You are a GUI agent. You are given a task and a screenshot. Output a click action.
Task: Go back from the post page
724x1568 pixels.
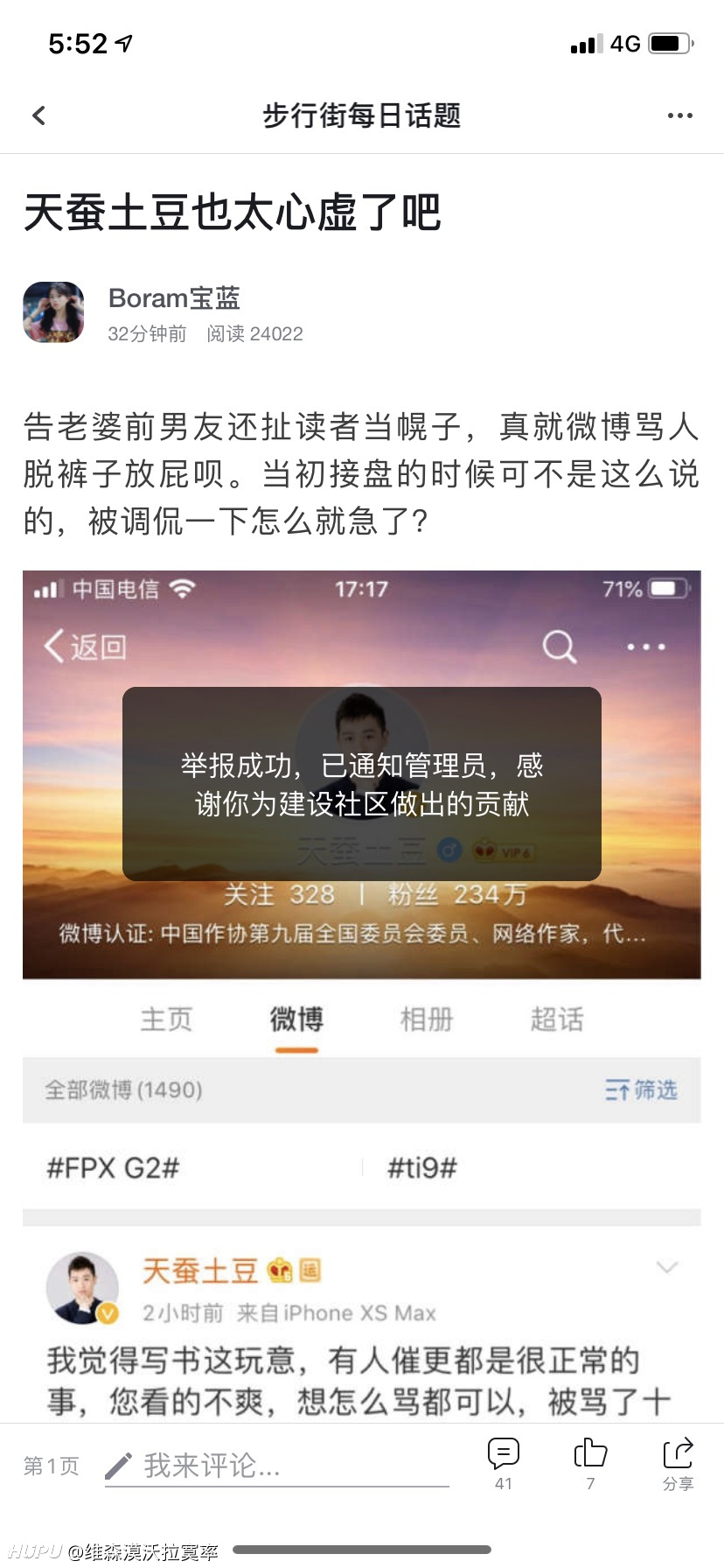click(x=38, y=115)
